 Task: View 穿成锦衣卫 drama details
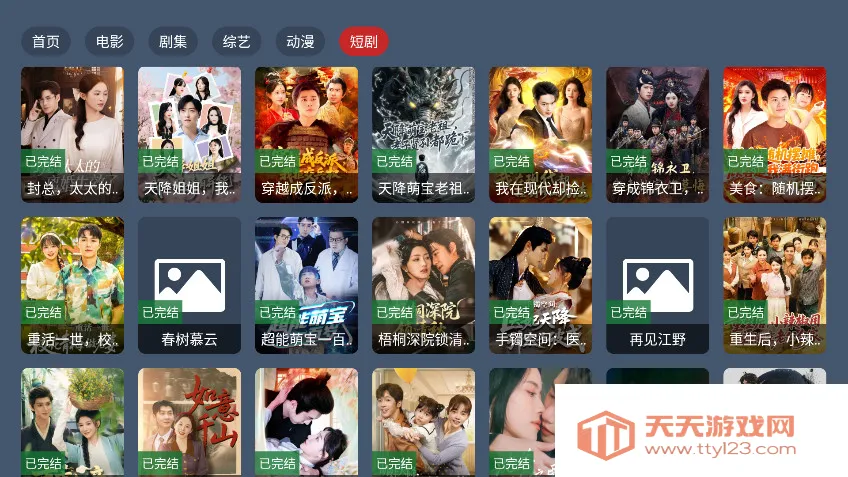pos(657,134)
